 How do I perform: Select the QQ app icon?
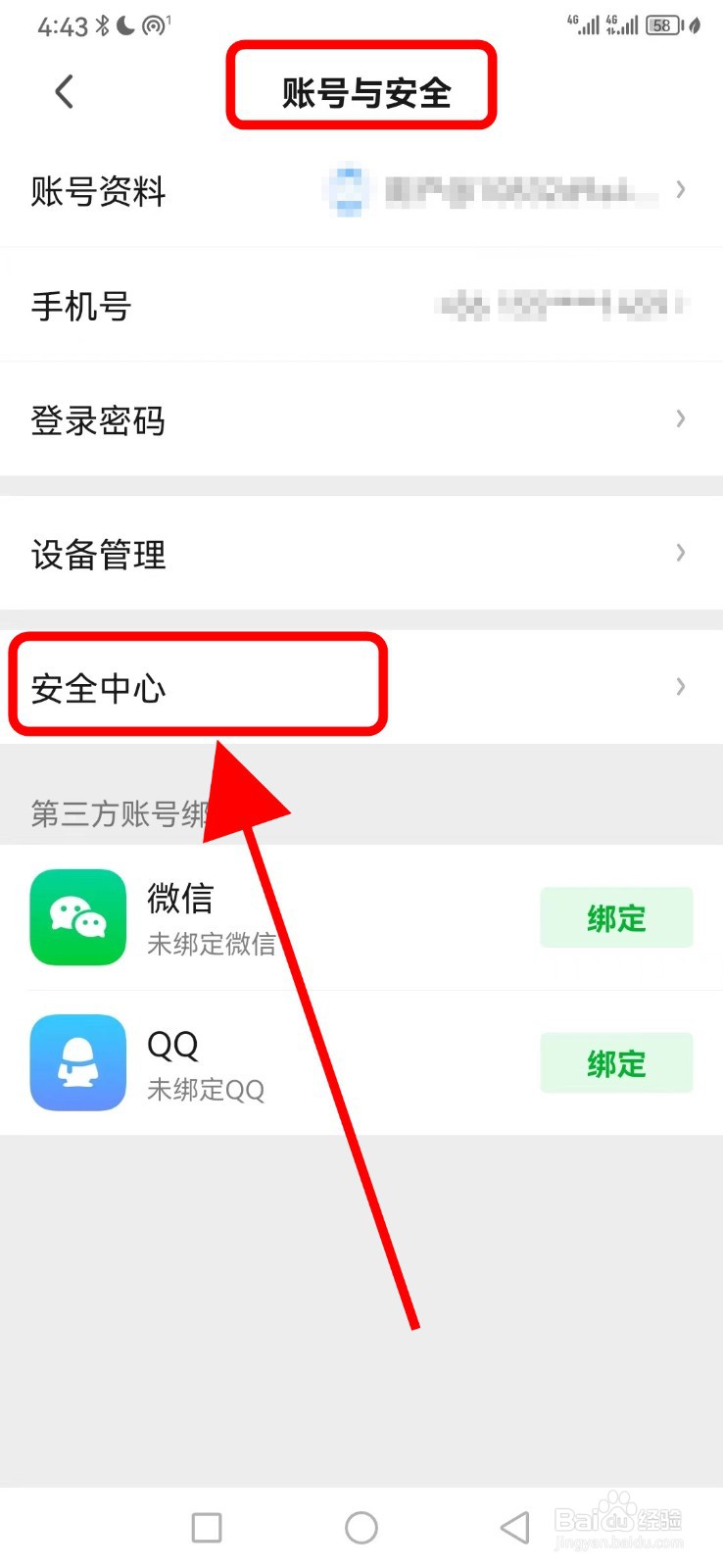77,1062
